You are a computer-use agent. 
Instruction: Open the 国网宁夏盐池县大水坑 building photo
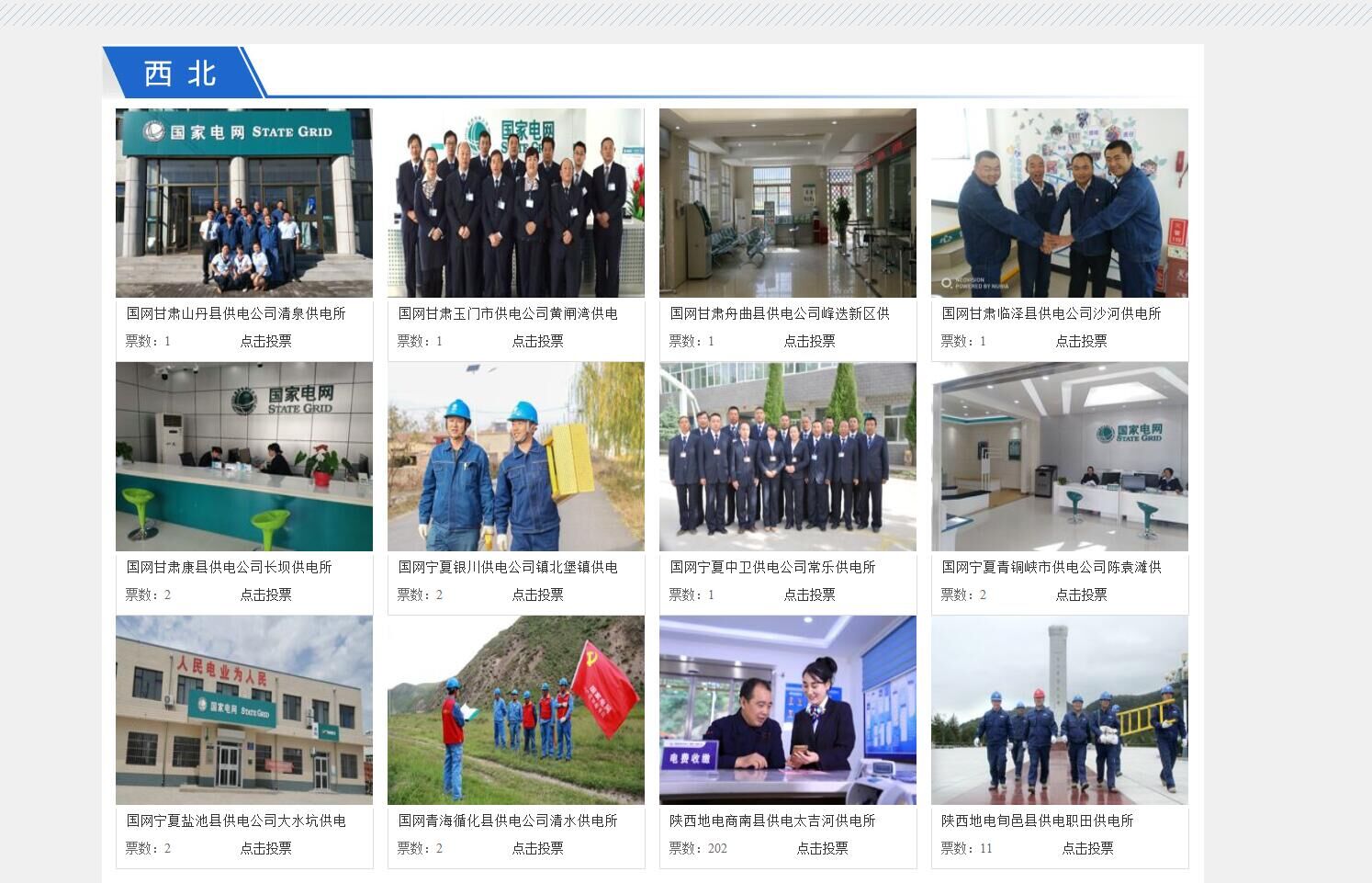point(244,710)
